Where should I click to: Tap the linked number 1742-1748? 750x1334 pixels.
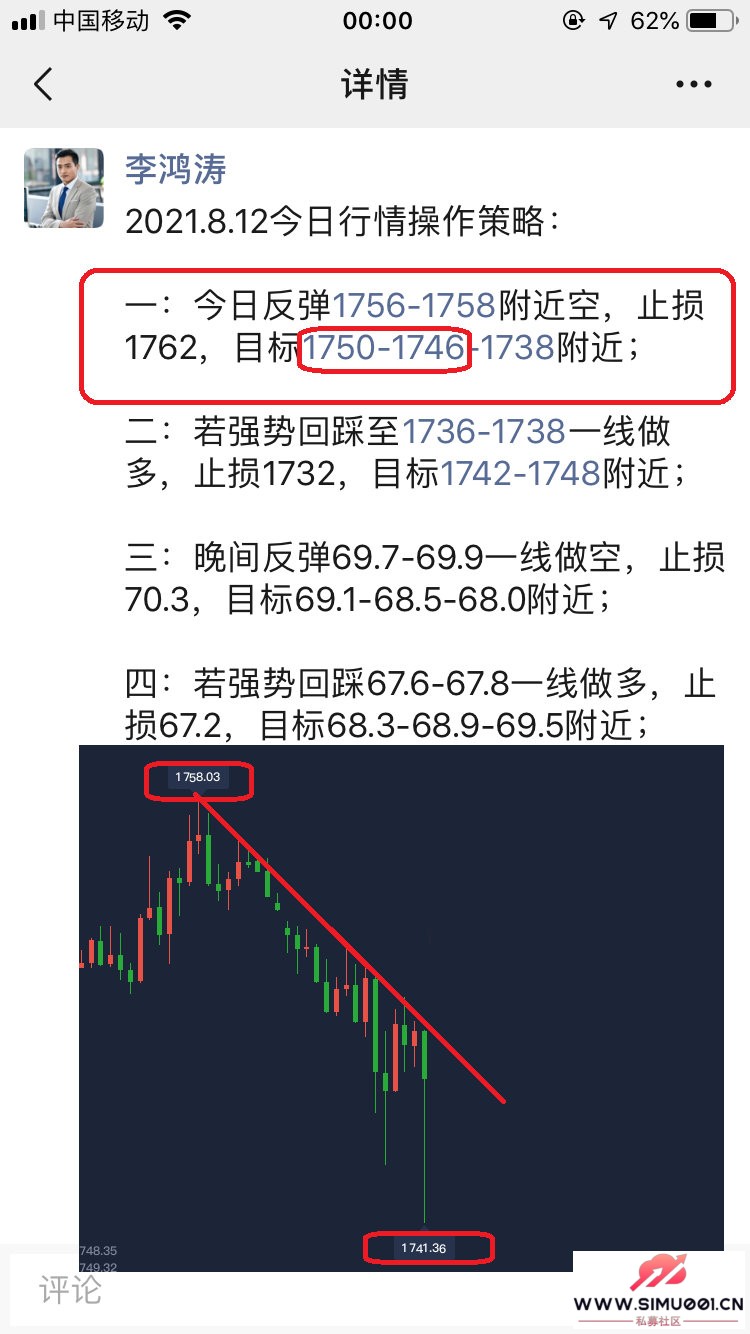click(520, 474)
